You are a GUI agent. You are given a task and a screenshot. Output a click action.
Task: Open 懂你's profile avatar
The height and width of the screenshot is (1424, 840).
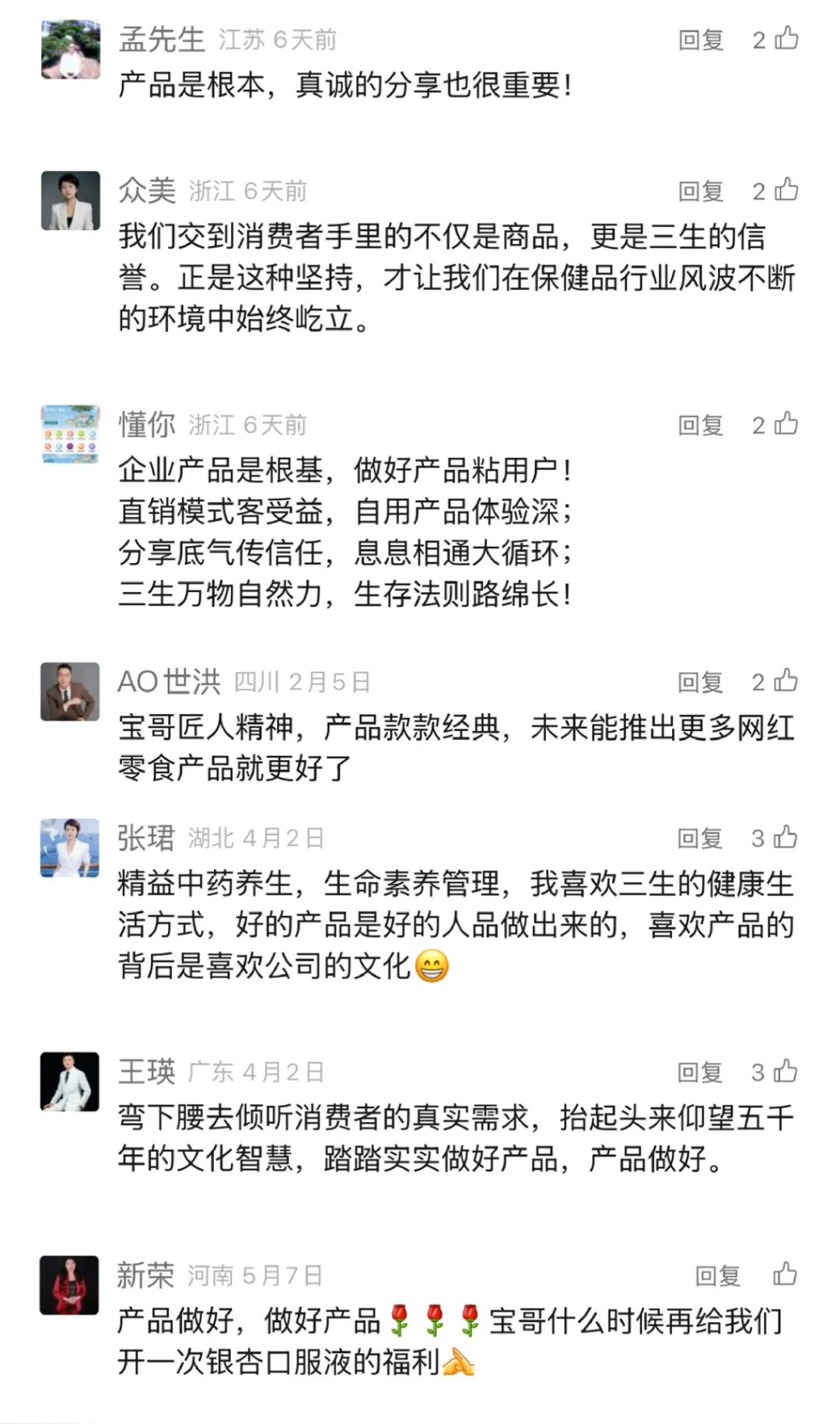click(x=70, y=434)
